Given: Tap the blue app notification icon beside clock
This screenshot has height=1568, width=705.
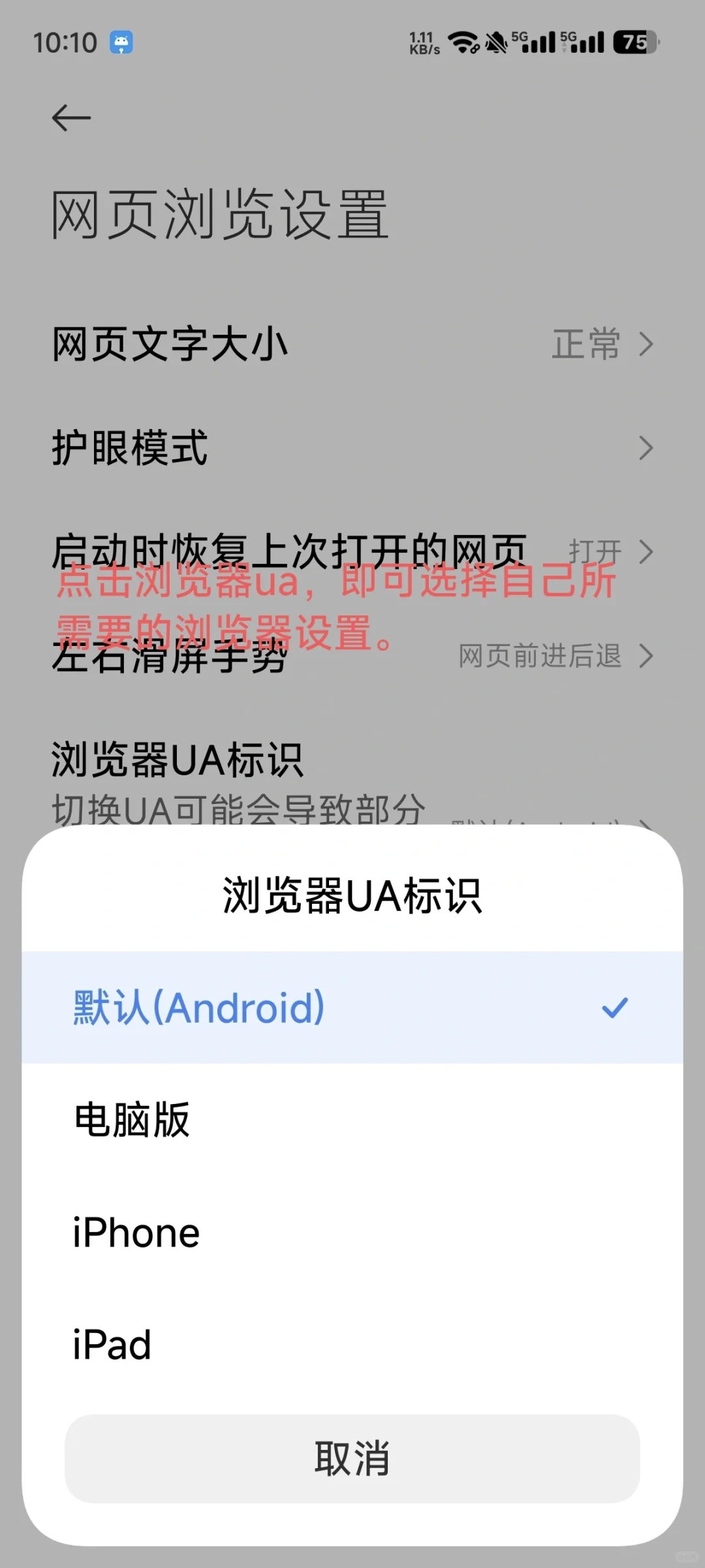Looking at the screenshot, I should click(121, 41).
